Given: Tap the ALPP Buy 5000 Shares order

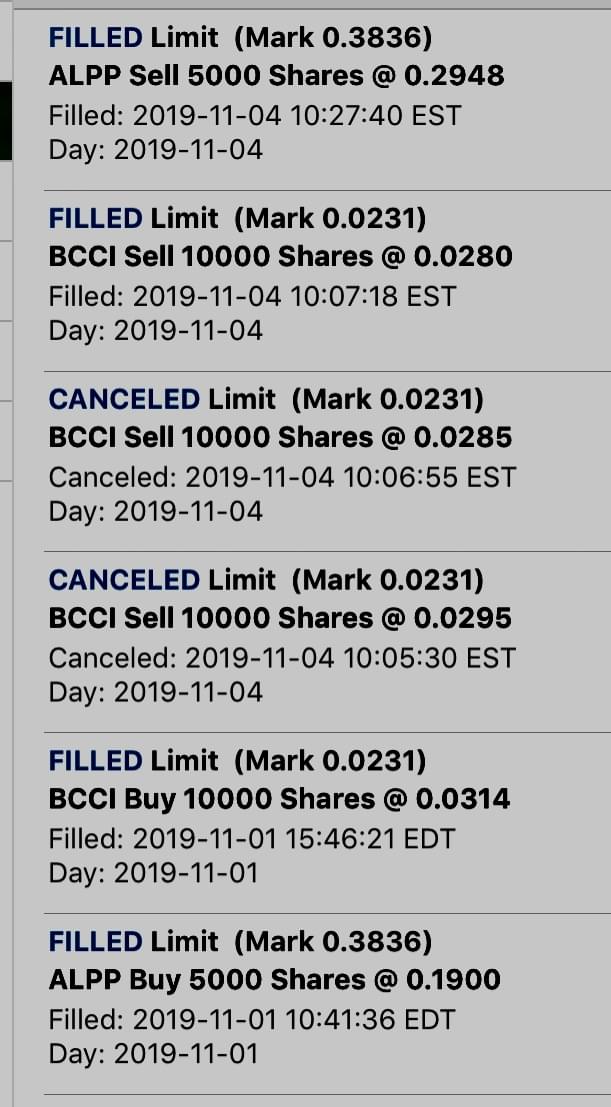Looking at the screenshot, I should pyautogui.click(x=320, y=997).
